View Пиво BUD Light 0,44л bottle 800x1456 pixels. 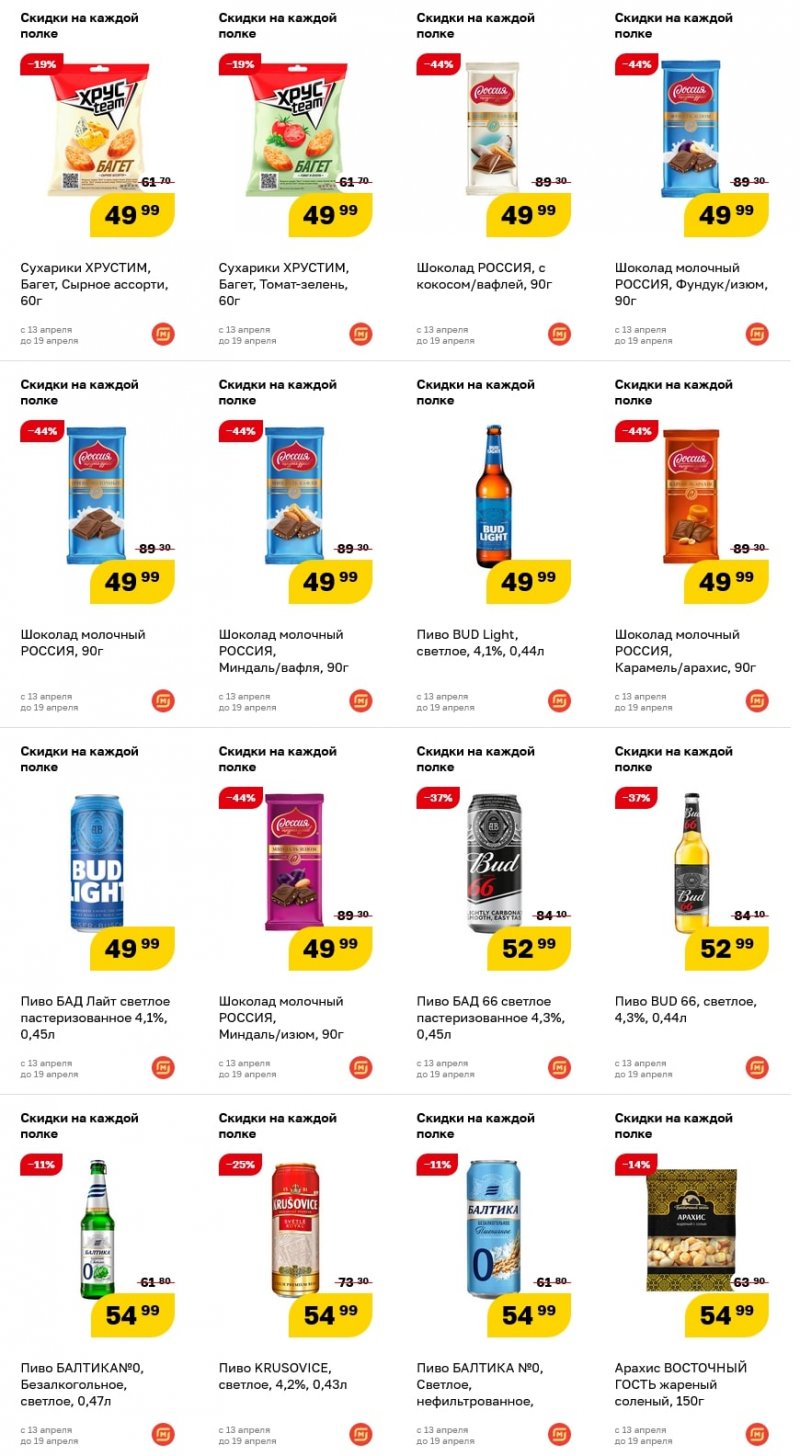coord(494,546)
